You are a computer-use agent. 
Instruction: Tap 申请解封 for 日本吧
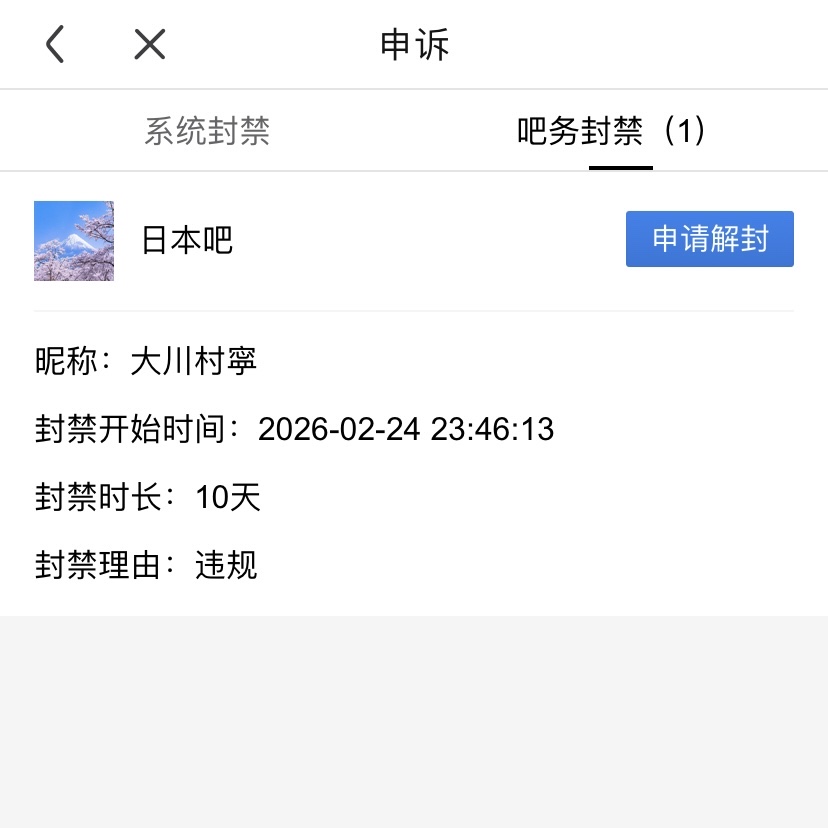click(x=709, y=239)
